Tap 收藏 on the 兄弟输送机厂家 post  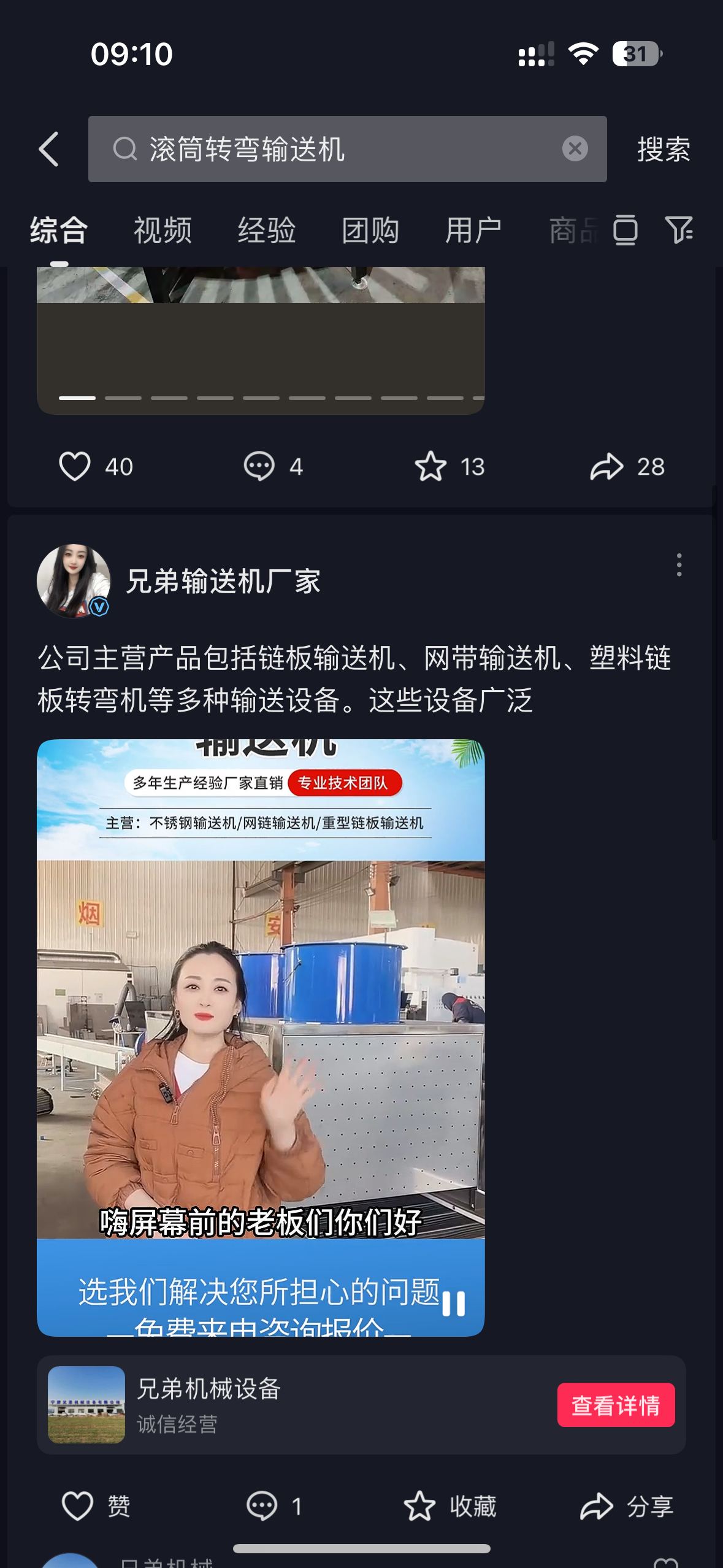(x=451, y=1506)
